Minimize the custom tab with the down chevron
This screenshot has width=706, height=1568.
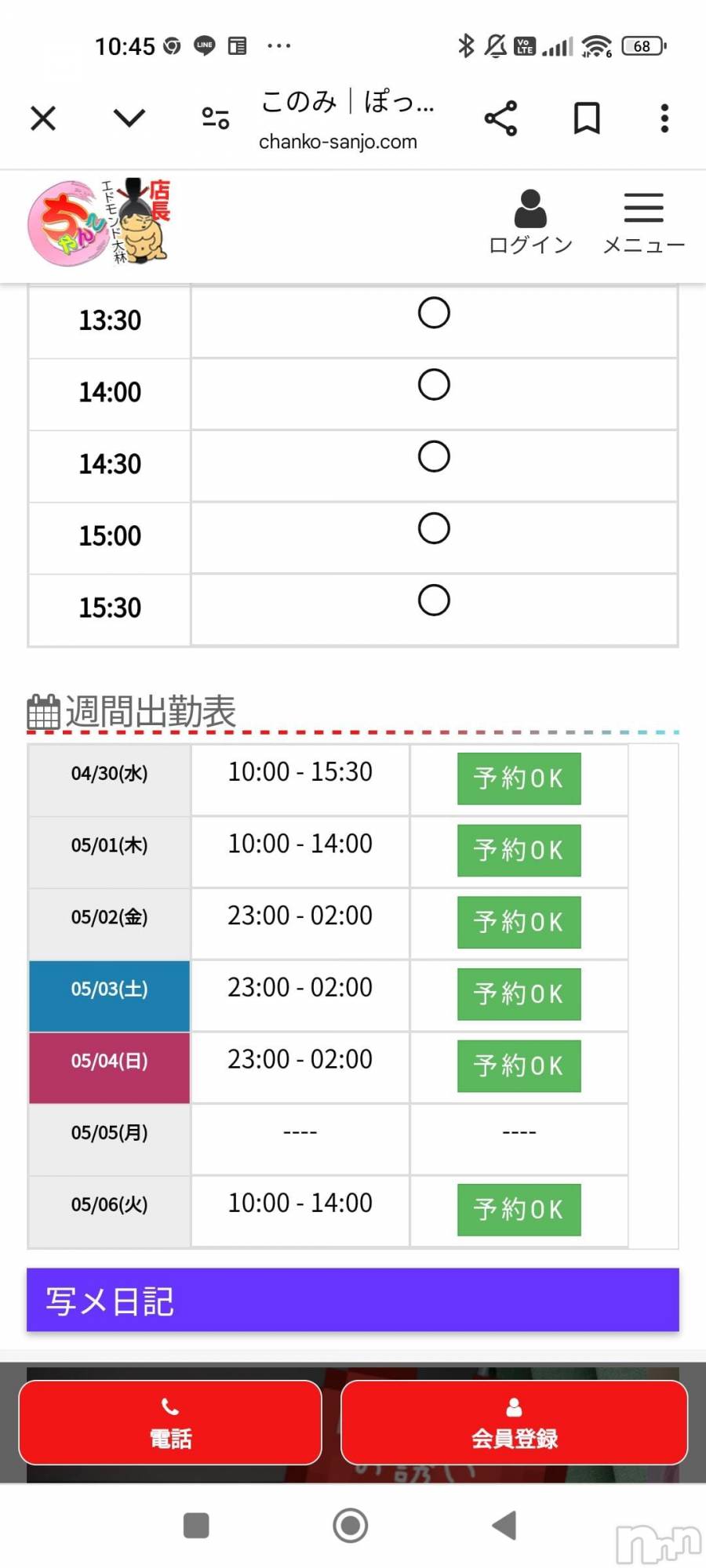(129, 118)
